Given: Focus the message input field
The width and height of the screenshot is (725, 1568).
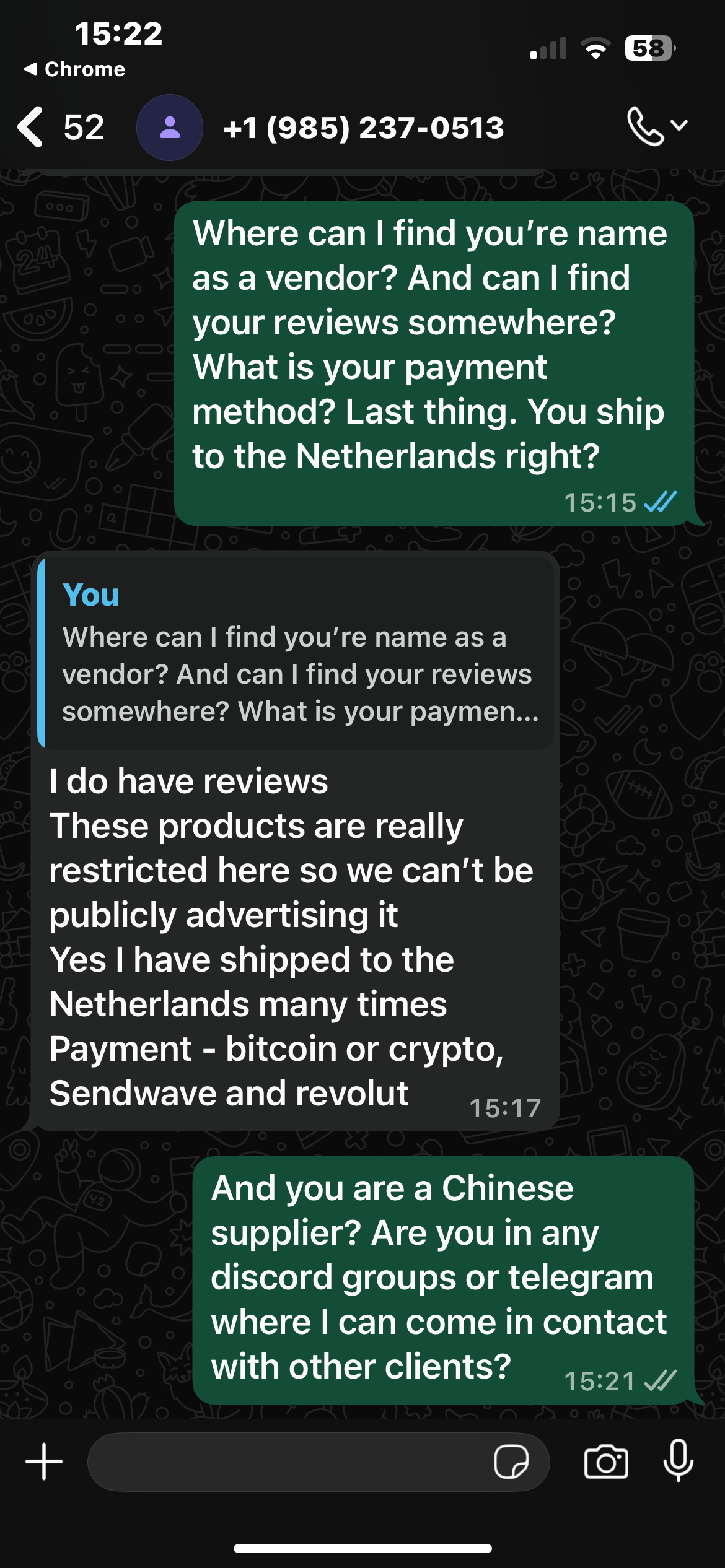Looking at the screenshot, I should click(288, 1461).
